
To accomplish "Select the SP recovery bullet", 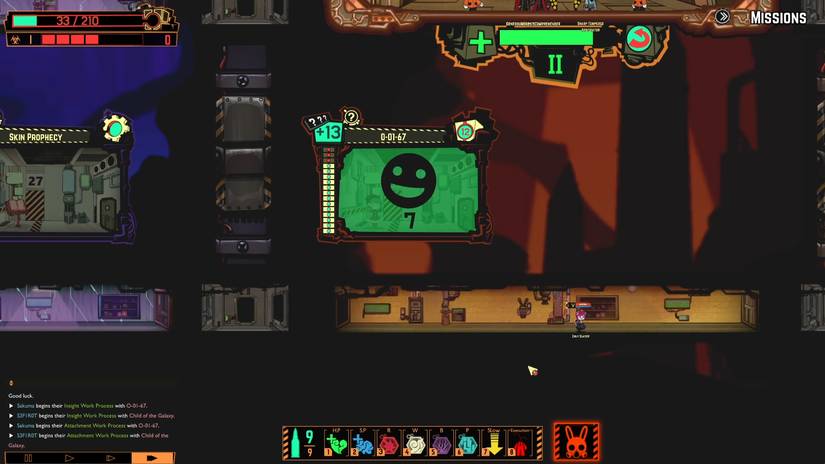I will click(362, 443).
